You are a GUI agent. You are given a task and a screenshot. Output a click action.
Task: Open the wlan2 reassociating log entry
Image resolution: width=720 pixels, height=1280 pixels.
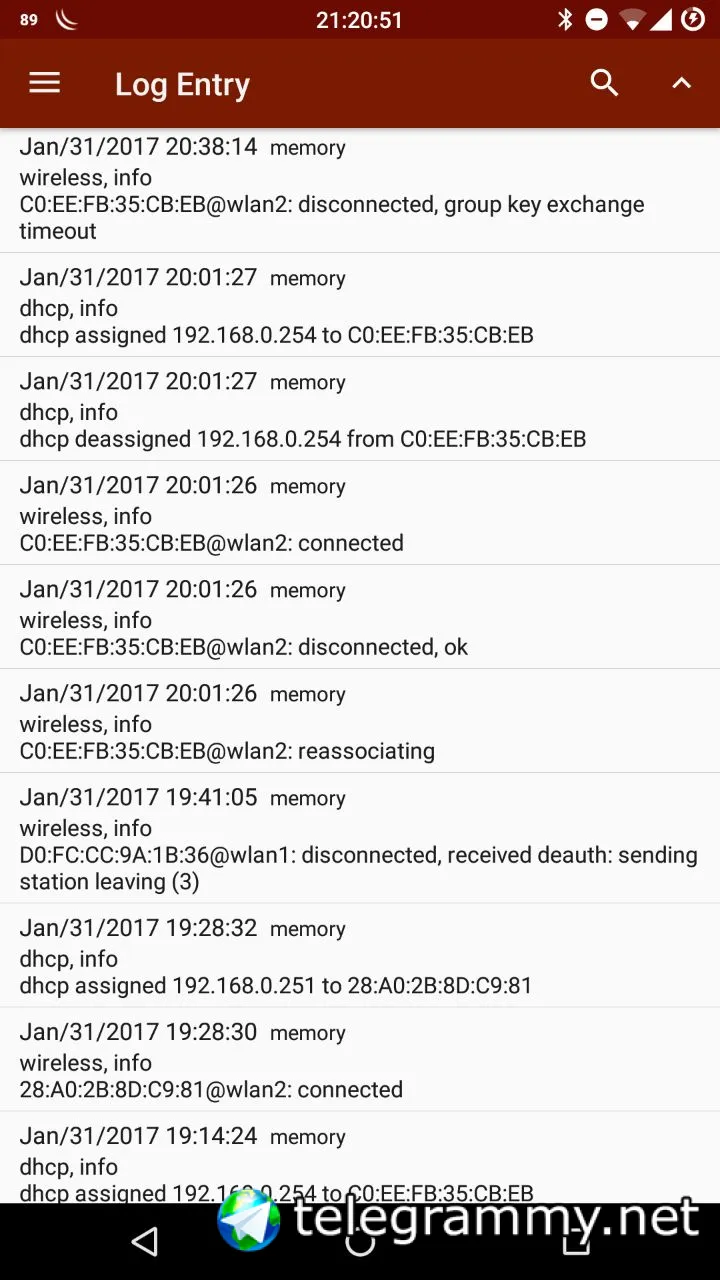click(360, 721)
